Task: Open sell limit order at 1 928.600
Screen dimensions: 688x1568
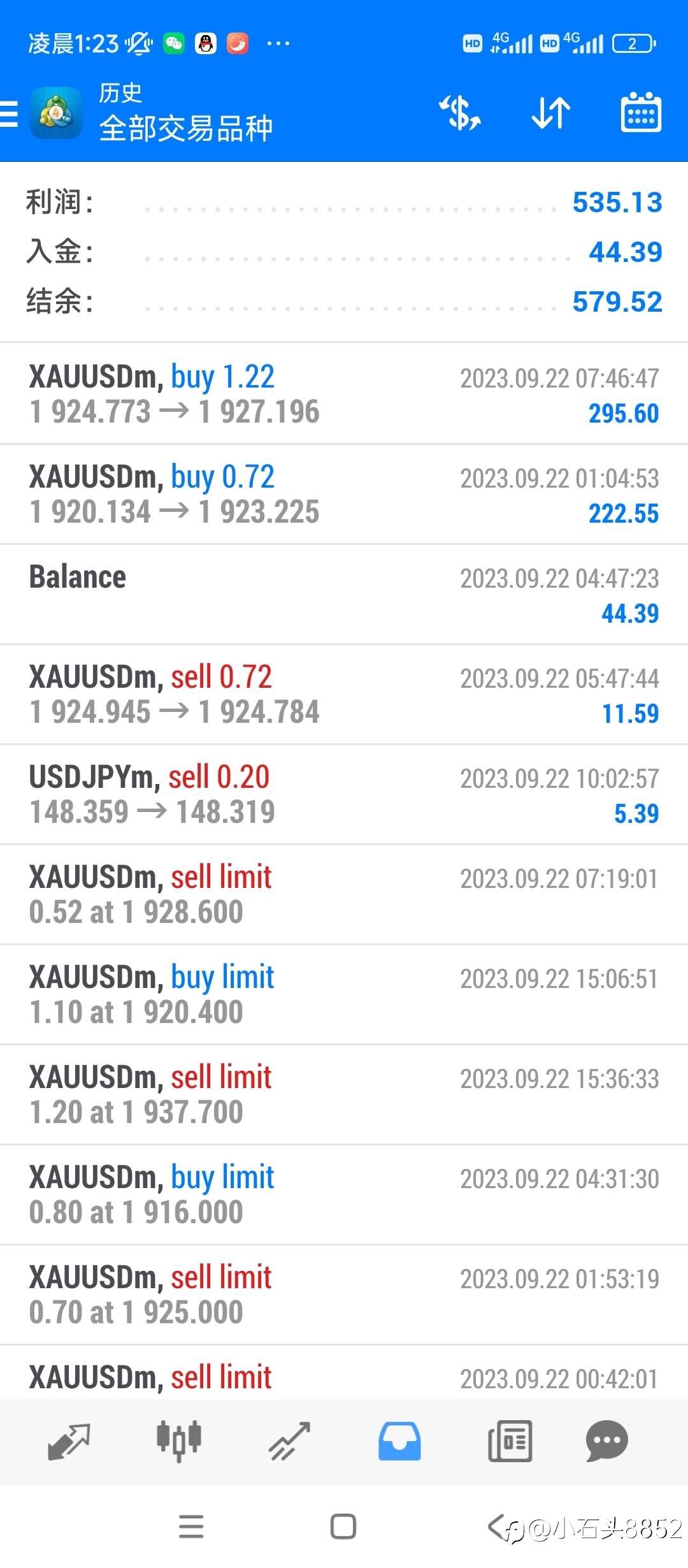Action: tap(344, 894)
